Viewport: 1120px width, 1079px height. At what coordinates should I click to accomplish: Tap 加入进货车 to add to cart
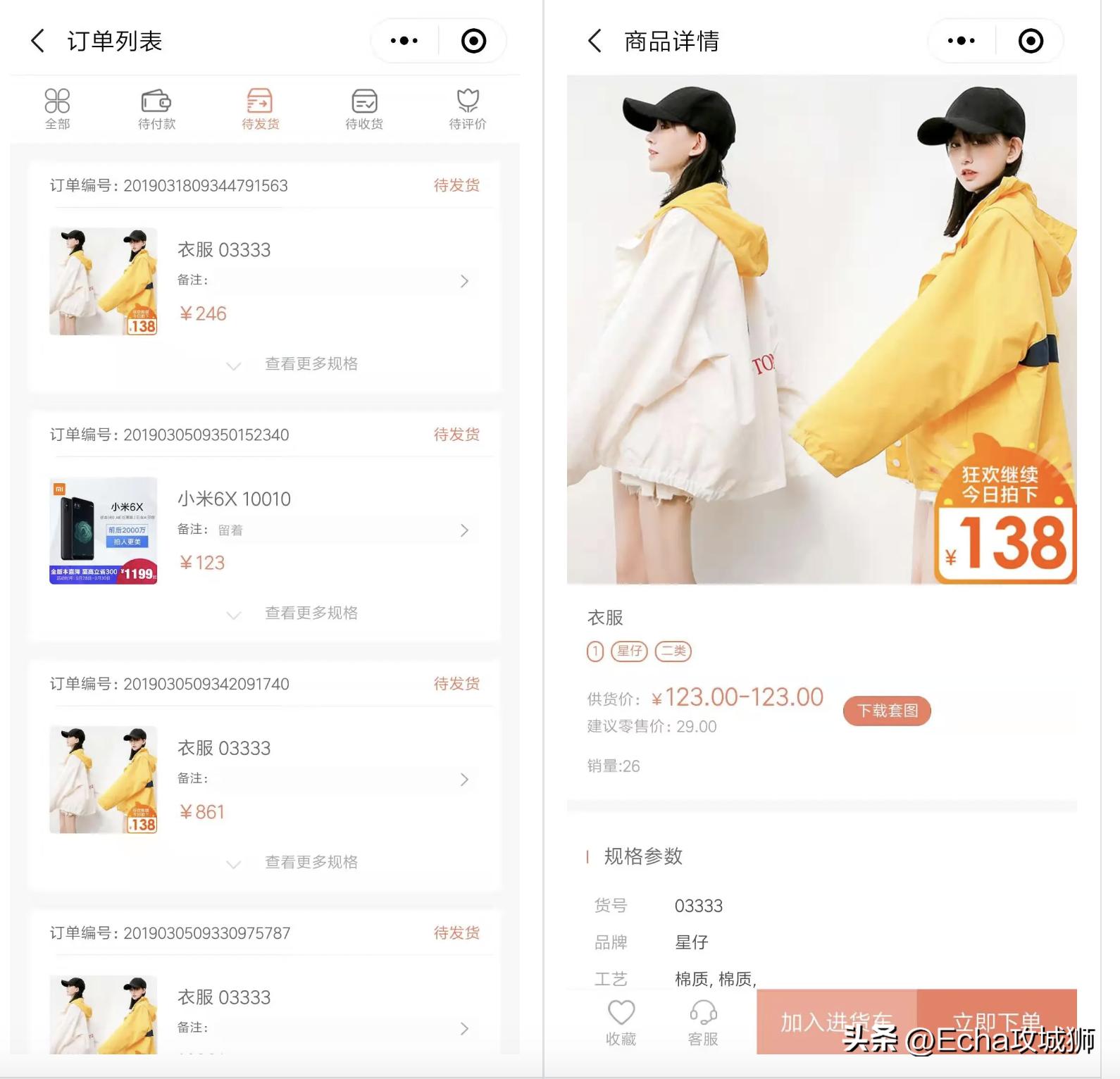tap(836, 1022)
